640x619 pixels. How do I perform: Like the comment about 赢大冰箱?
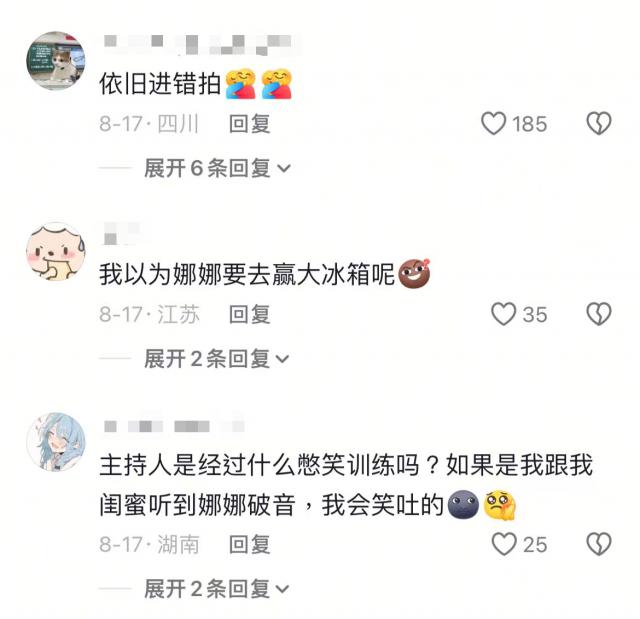[x=503, y=314]
